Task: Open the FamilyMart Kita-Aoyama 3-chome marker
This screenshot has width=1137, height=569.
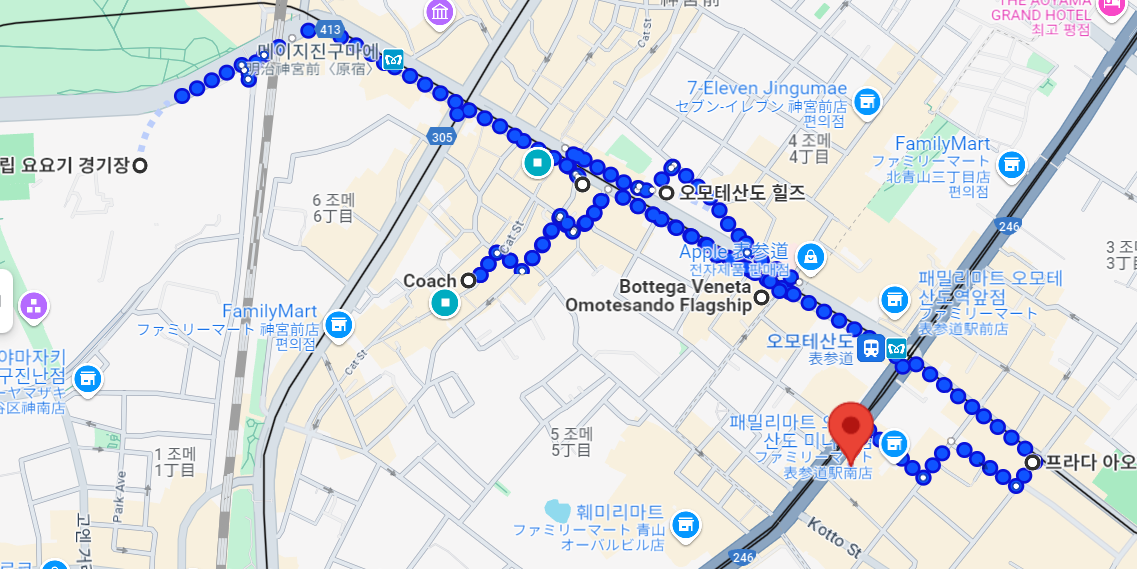Action: (x=1011, y=162)
